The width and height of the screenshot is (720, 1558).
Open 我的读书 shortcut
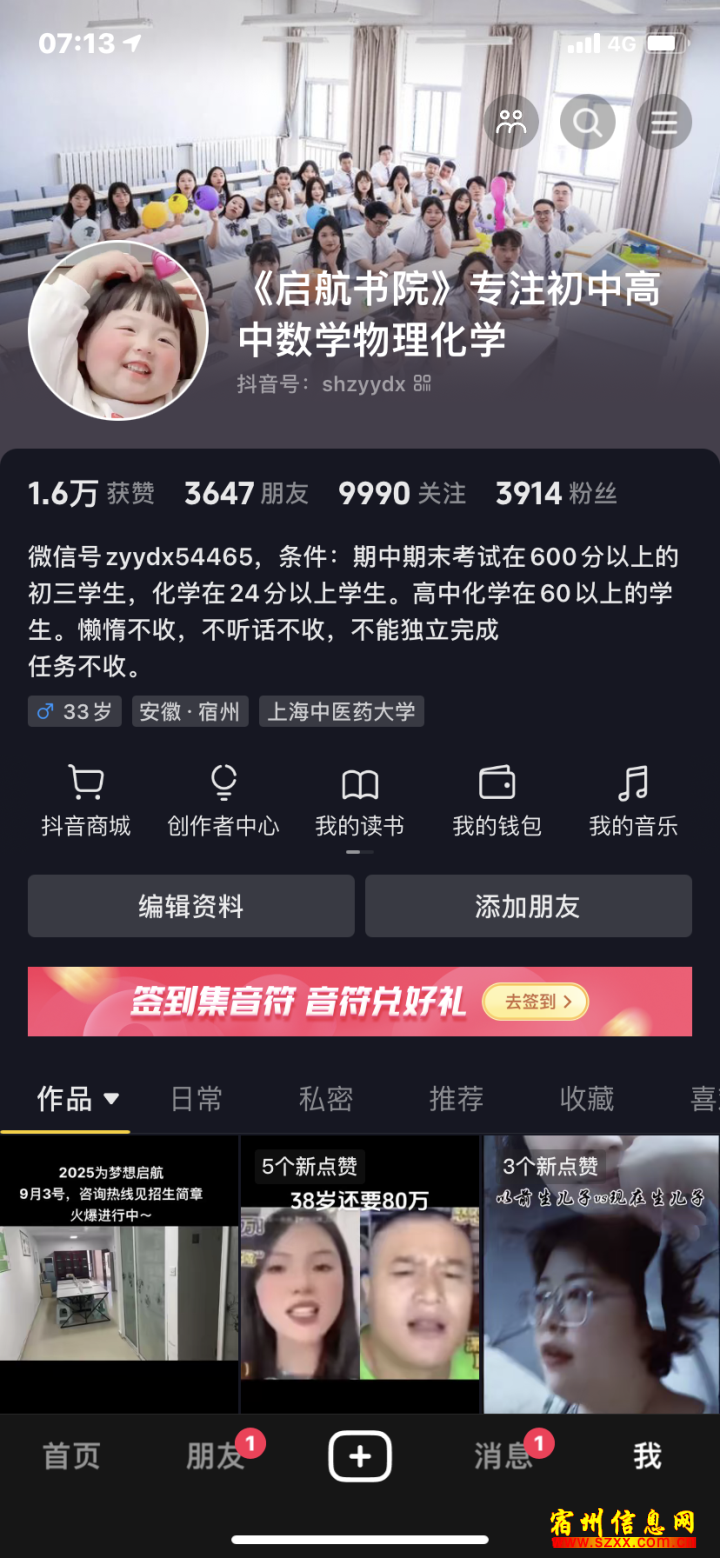point(360,801)
